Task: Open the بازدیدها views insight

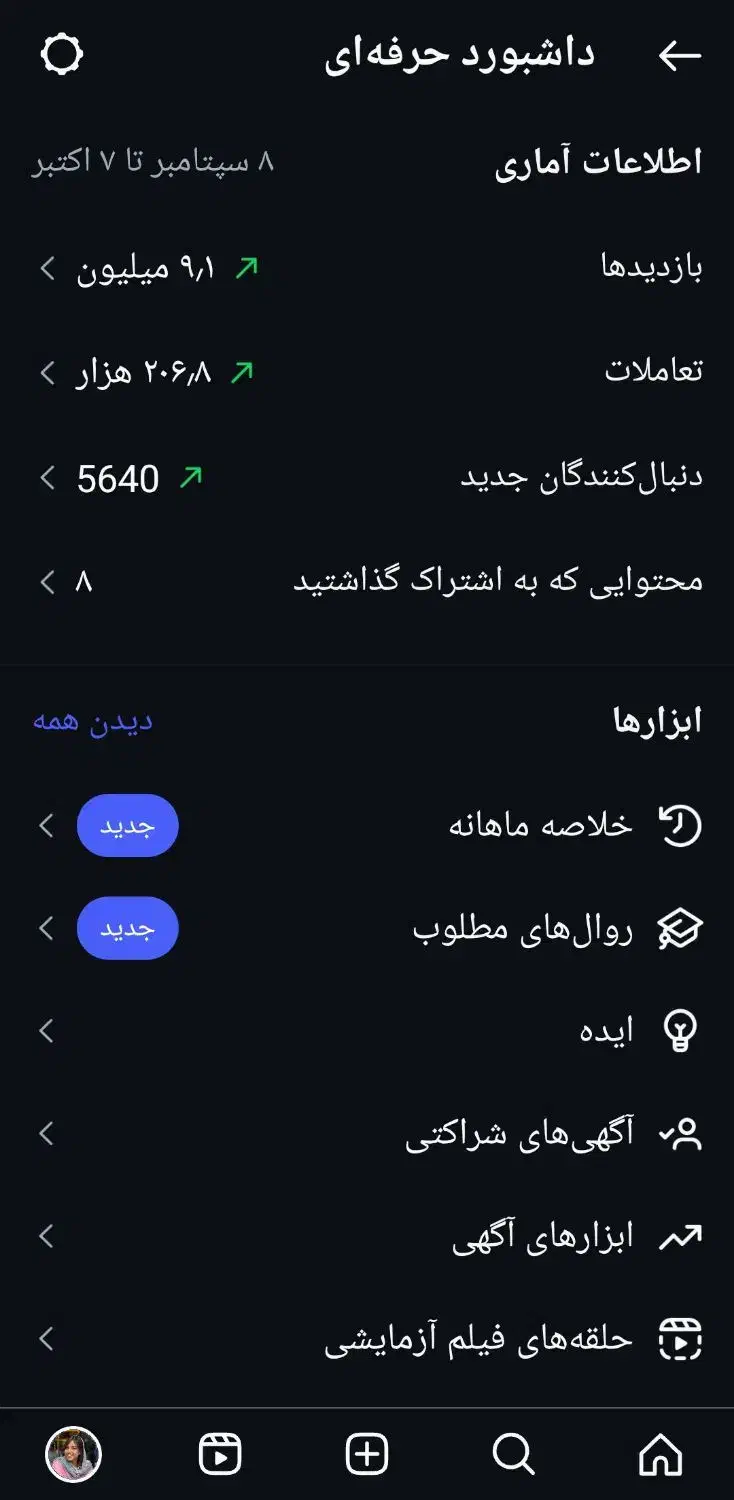Action: click(367, 268)
